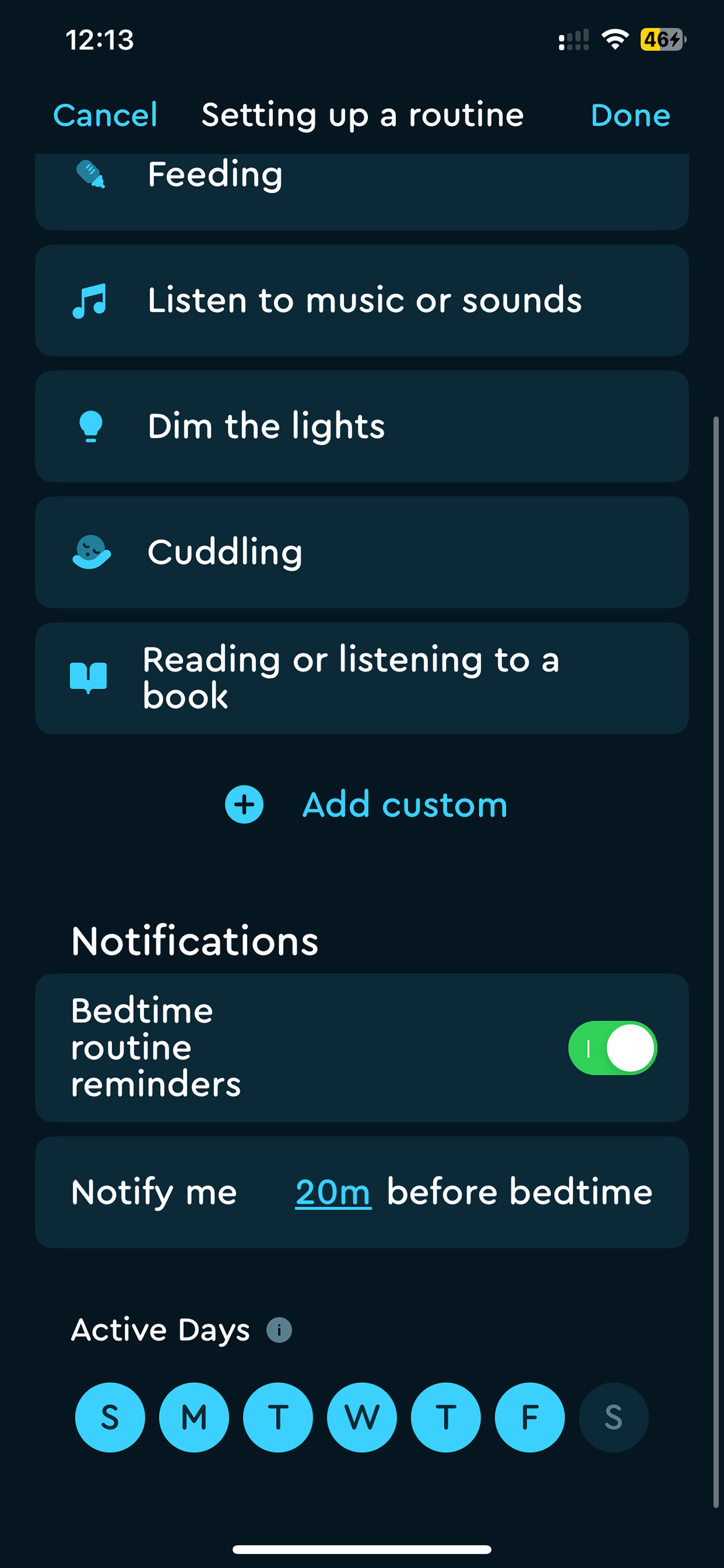724x1568 pixels.
Task: Pick the Cuddling activity
Action: pos(361,552)
